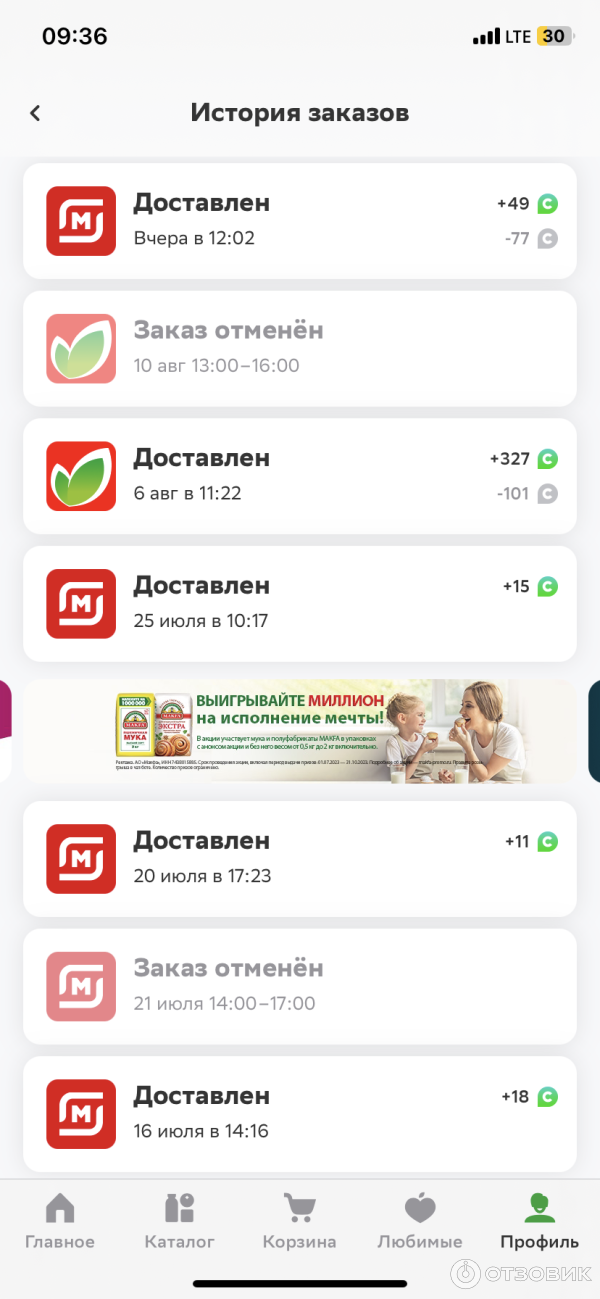Screen dimensions: 600x1299
Task: Open the order delivered Вчера в 12:02
Action: pos(300,221)
